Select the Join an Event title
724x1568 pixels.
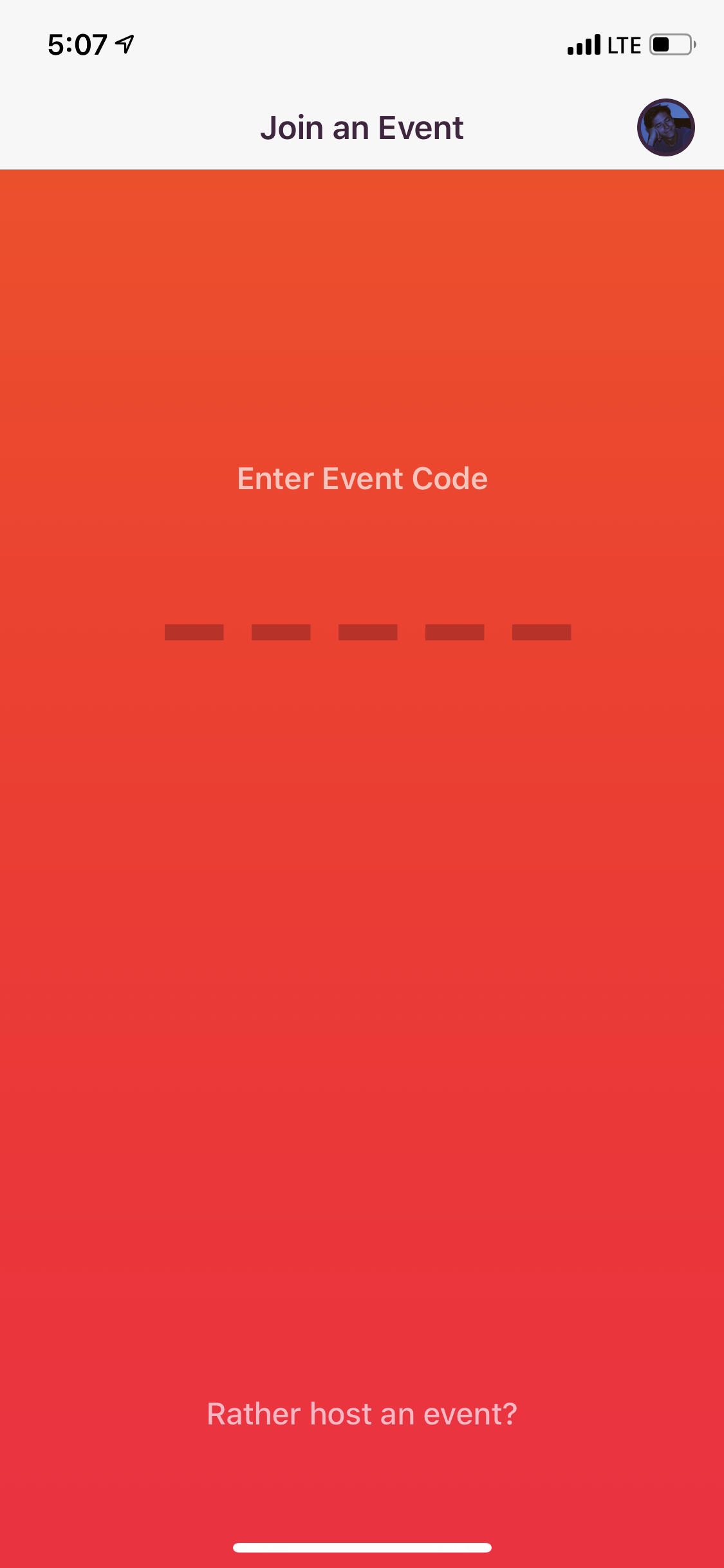[362, 127]
